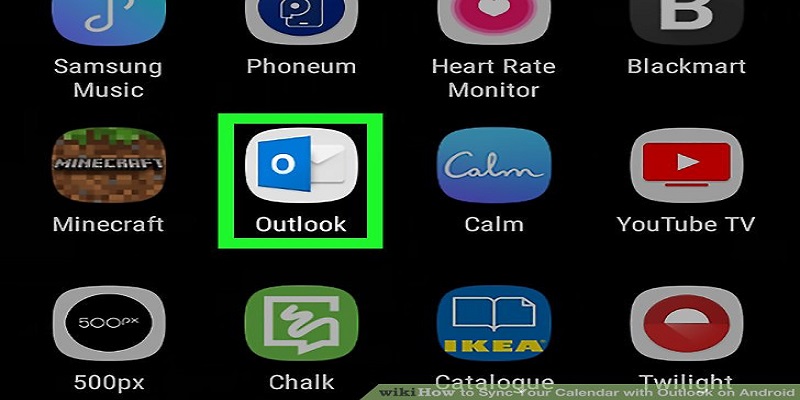Launch the IKEA Catalogue app
Image resolution: width=800 pixels, height=400 pixels.
pyautogui.click(x=493, y=325)
